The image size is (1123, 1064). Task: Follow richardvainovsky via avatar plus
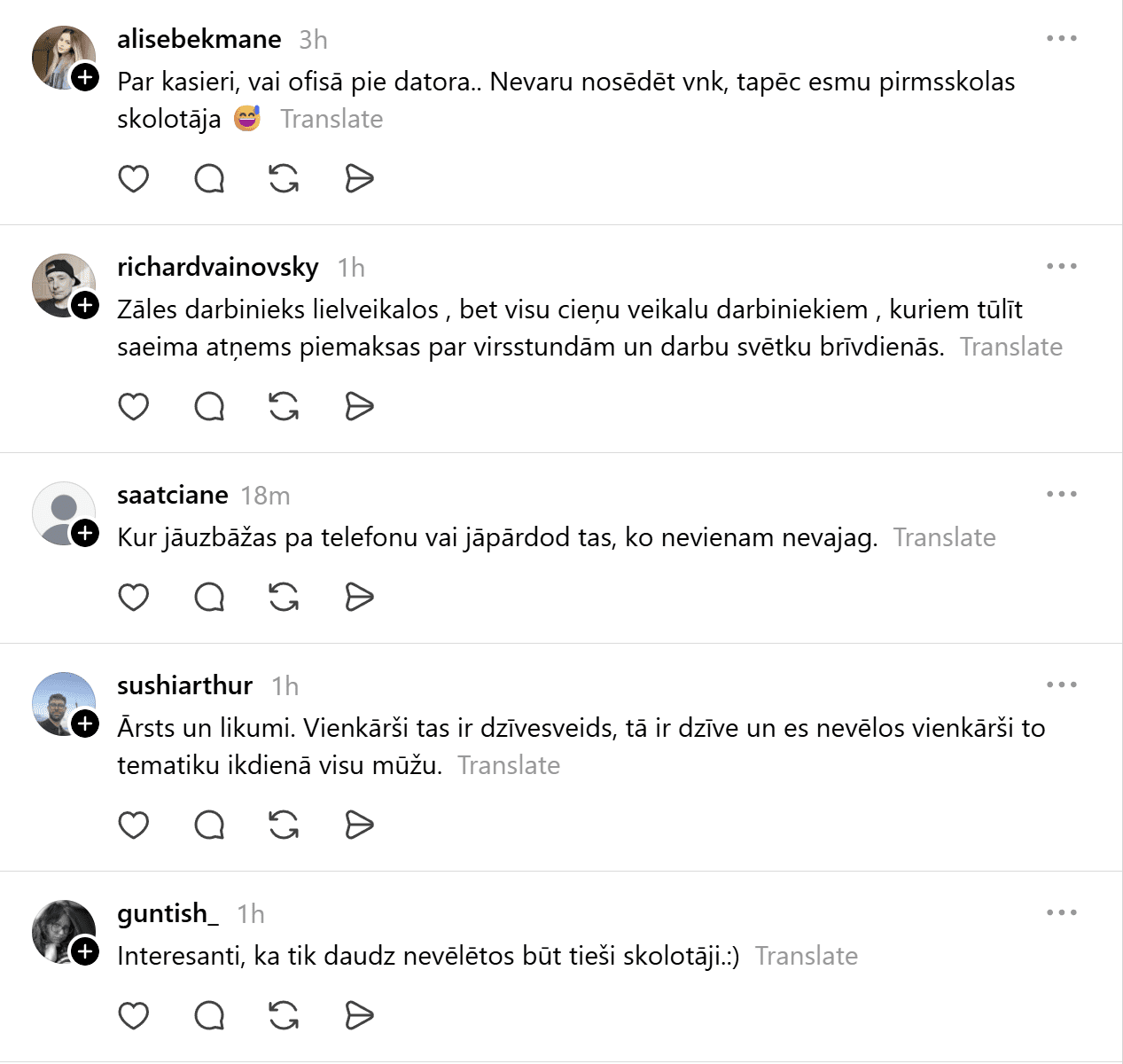(85, 305)
